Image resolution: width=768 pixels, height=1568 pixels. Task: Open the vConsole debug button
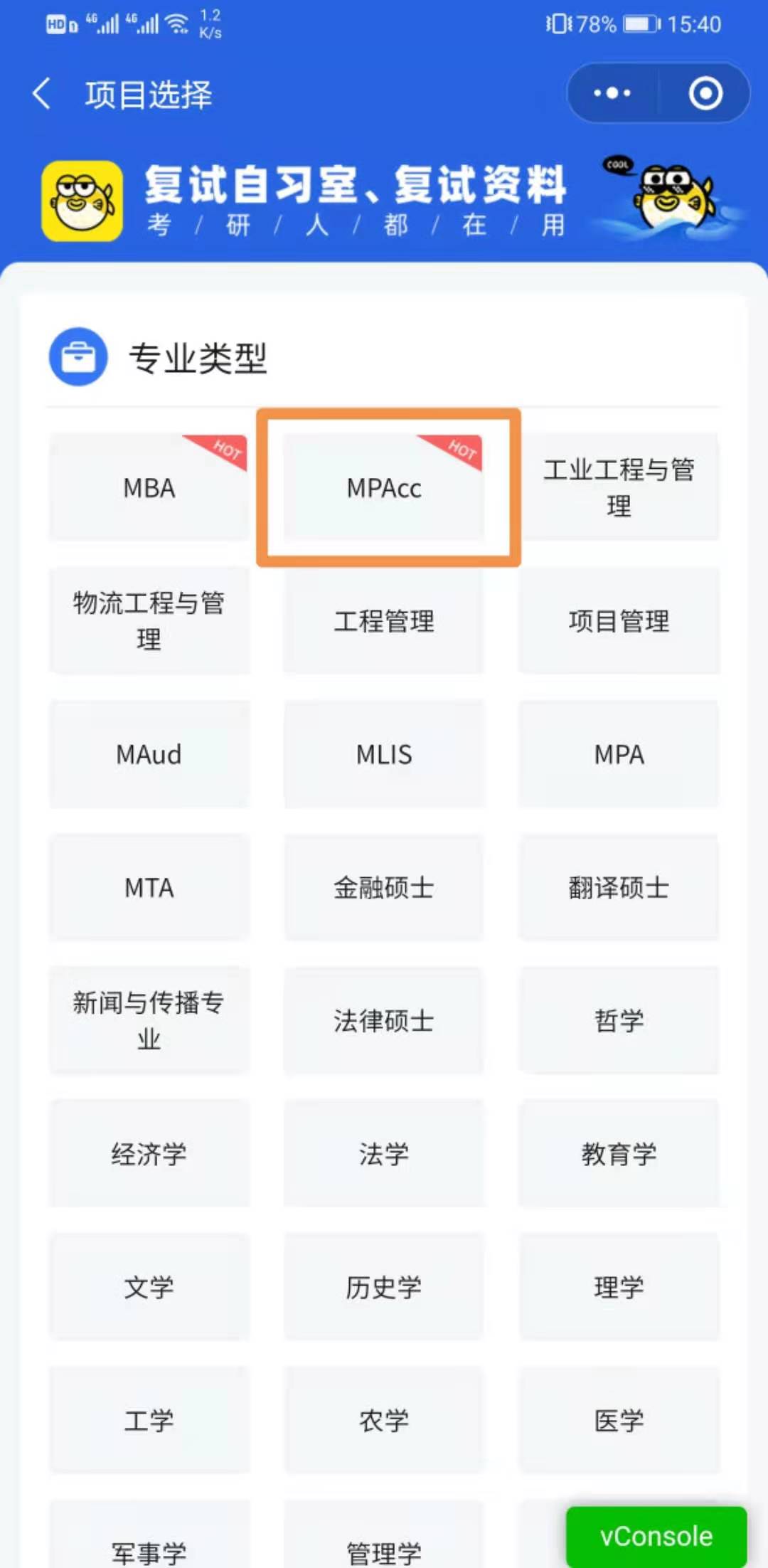pos(656,1536)
